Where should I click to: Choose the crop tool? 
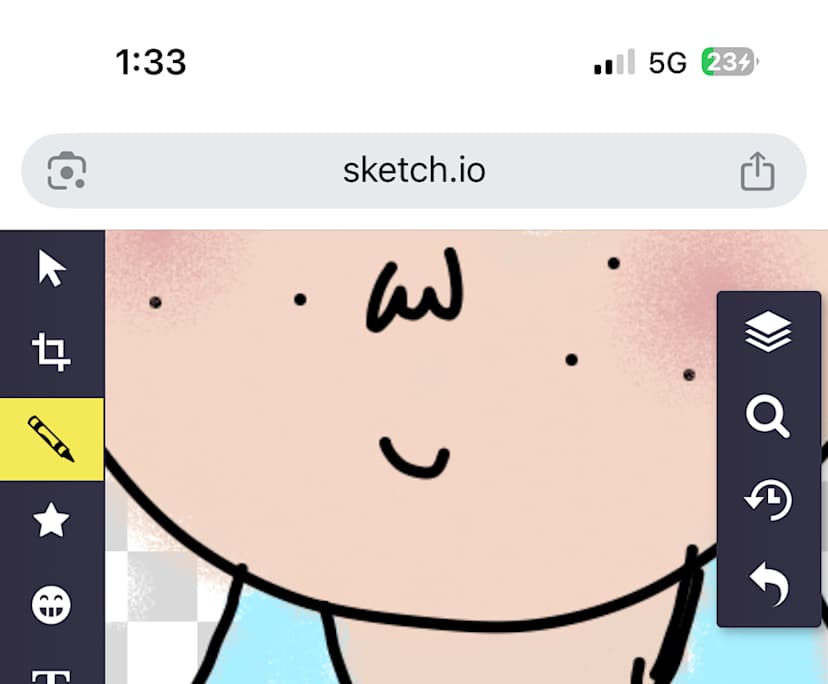[52, 352]
